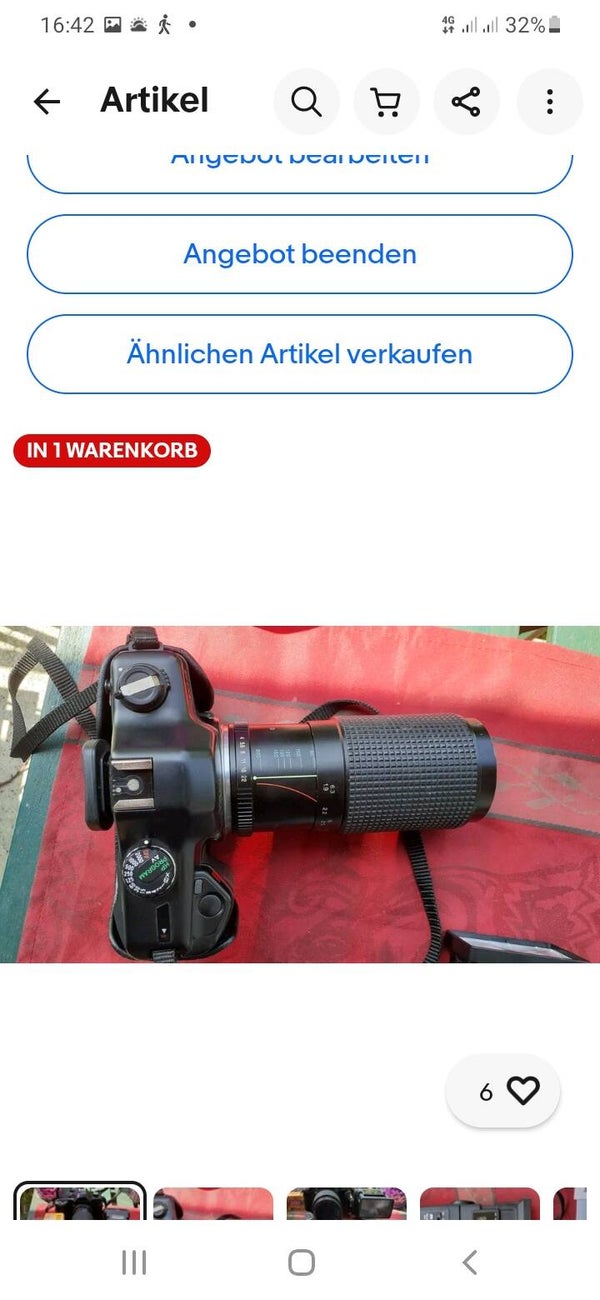600x1300 pixels.
Task: Go back using the arrow icon
Action: [x=47, y=101]
